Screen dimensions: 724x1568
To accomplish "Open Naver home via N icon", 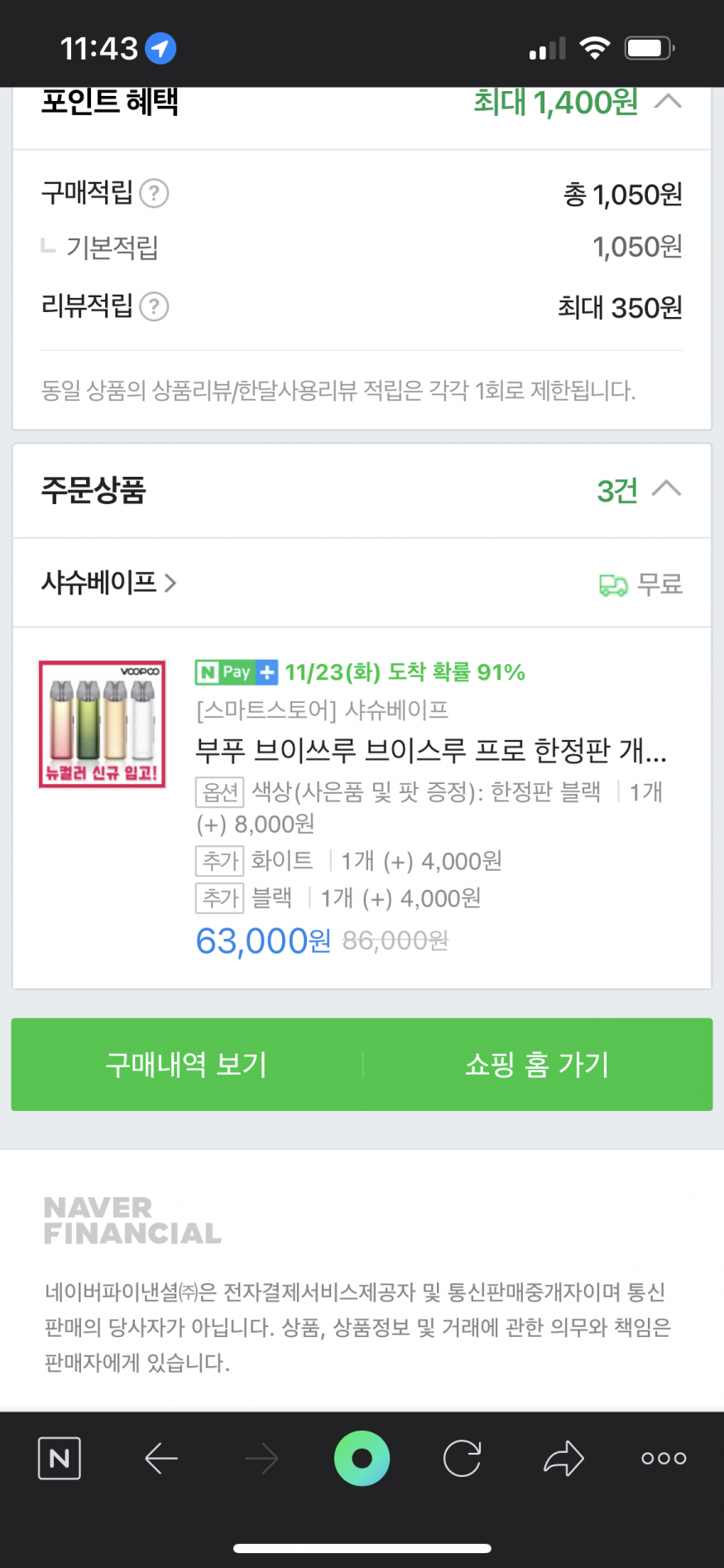I will (60, 1458).
